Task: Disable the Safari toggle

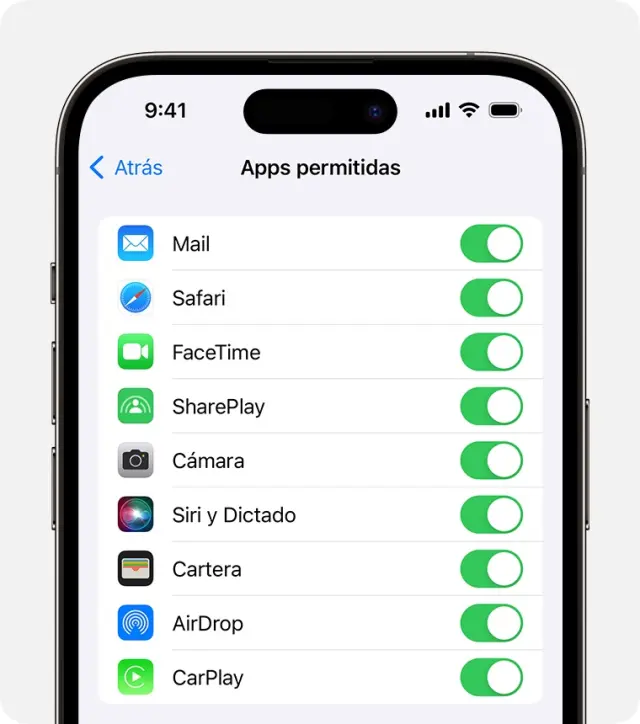Action: pyautogui.click(x=491, y=298)
